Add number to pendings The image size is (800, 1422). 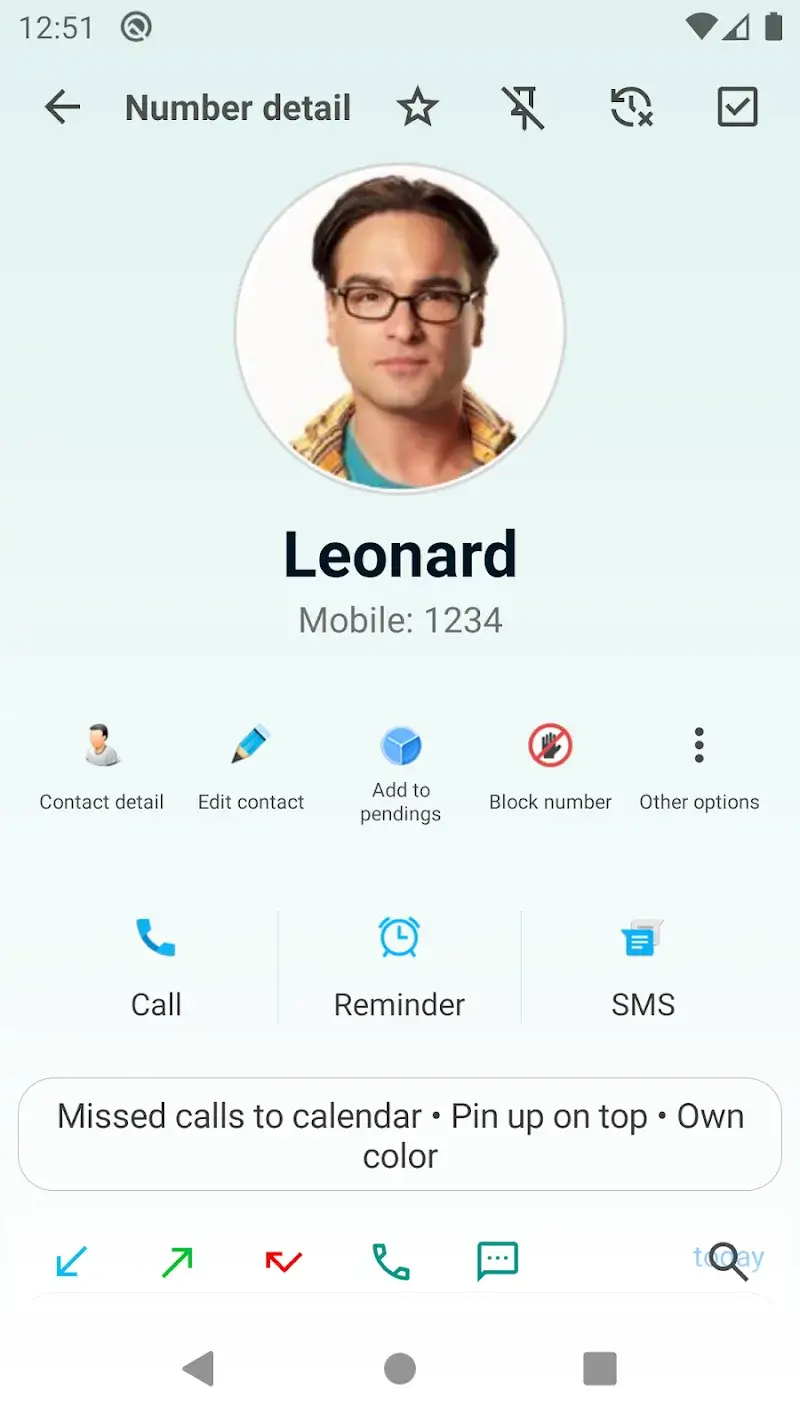pyautogui.click(x=400, y=769)
